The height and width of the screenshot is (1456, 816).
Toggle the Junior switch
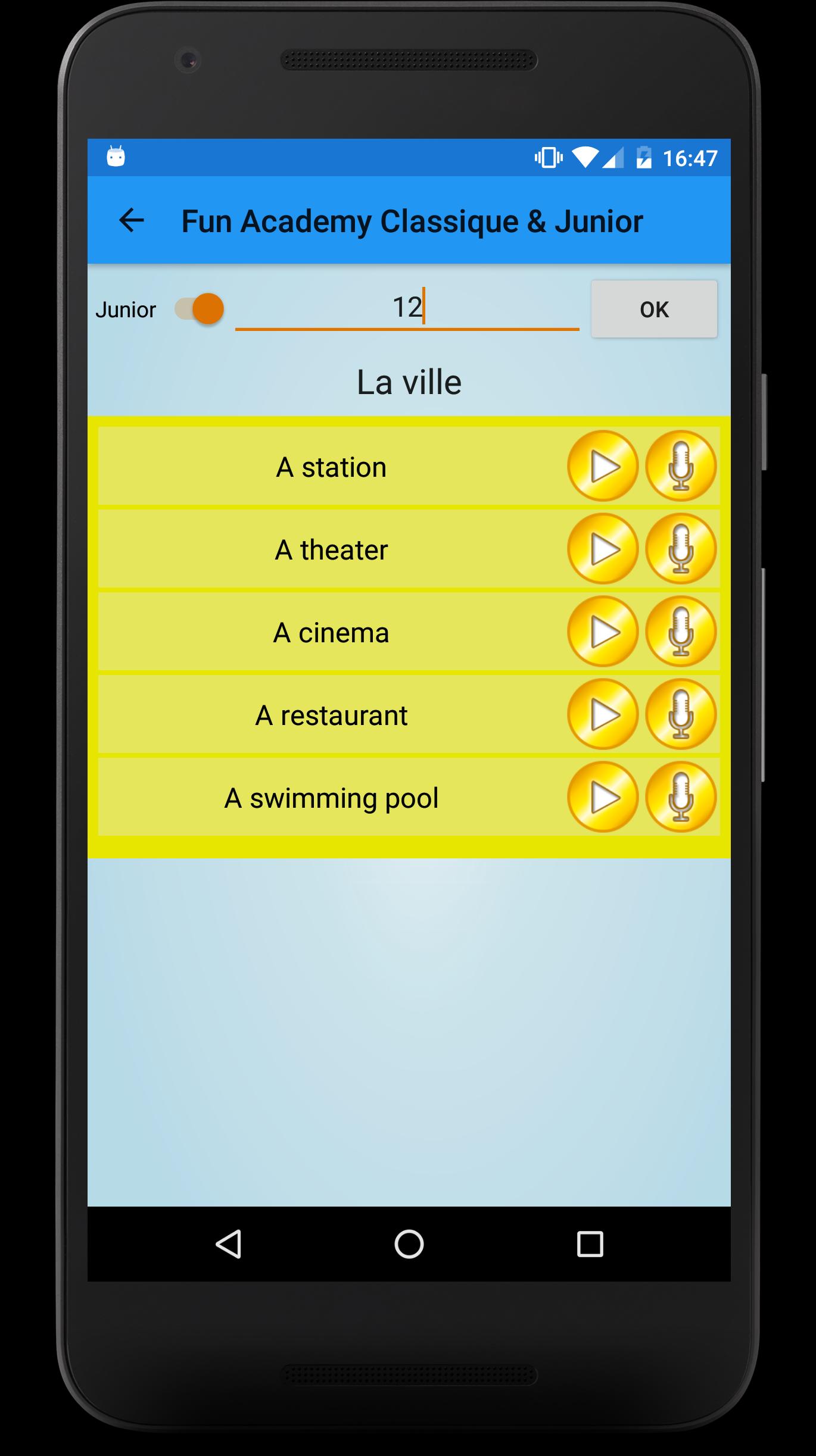click(200, 309)
